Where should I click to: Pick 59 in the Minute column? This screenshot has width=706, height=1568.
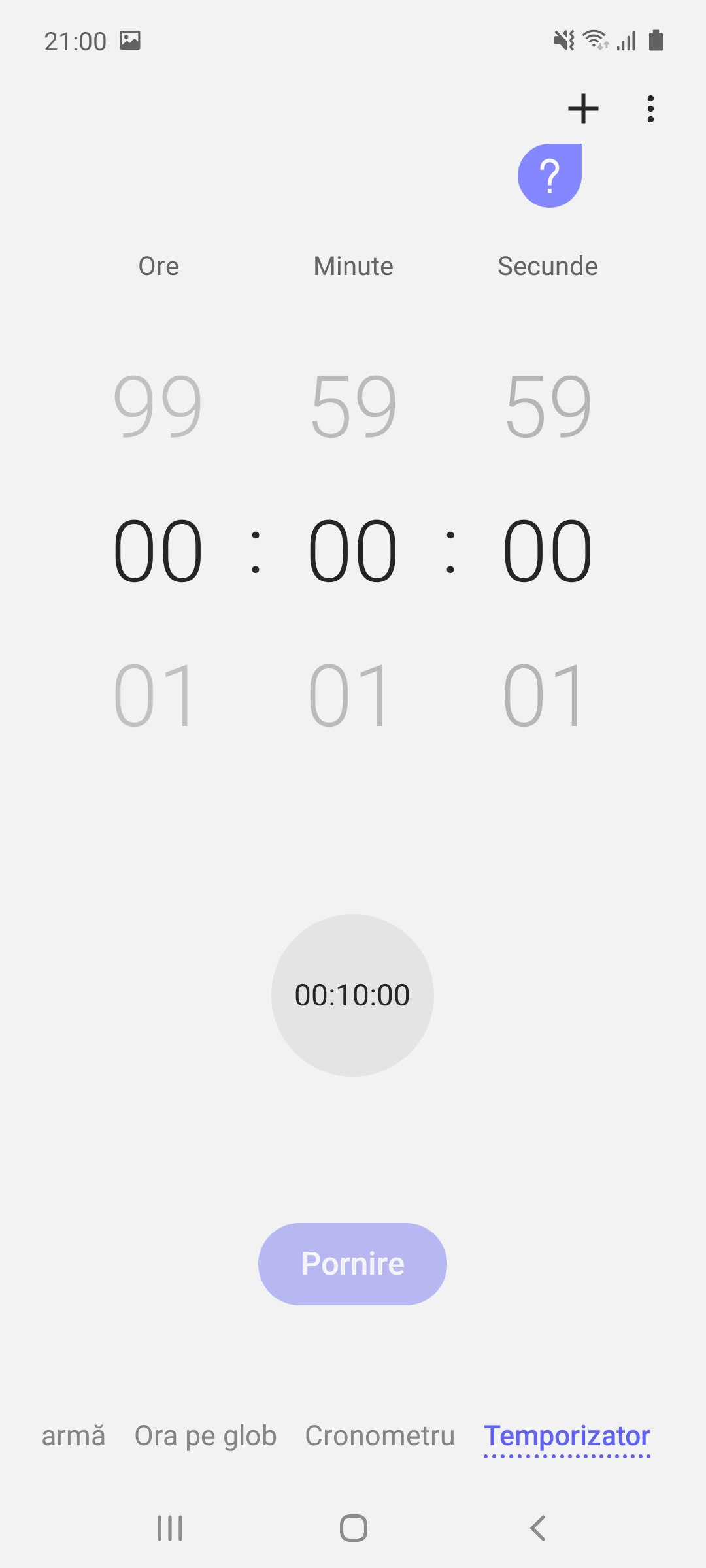point(353,406)
